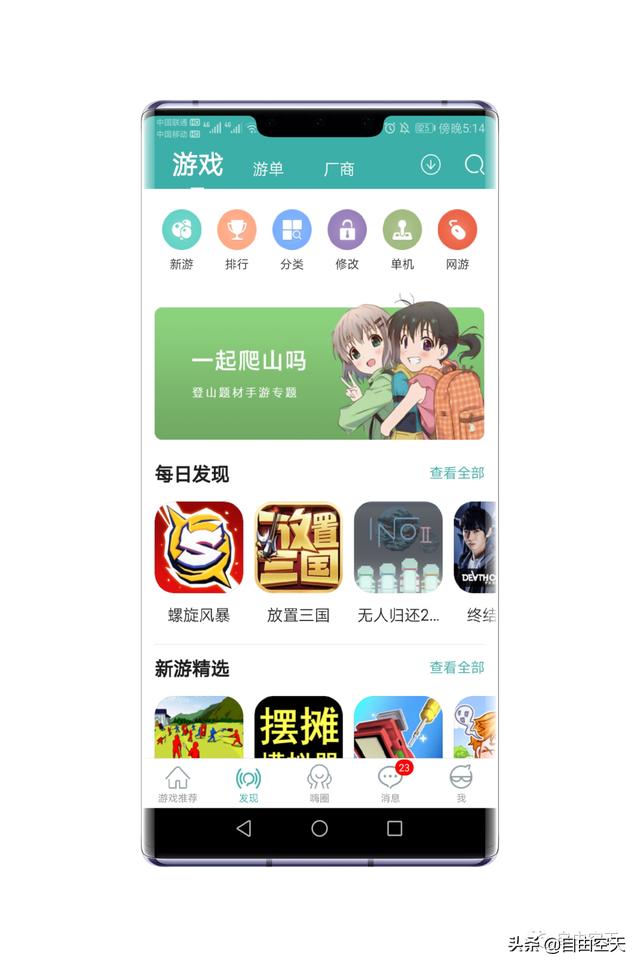Go to the 嗨圈 bottom tab
Viewport: 640px width, 967px height.
319,784
